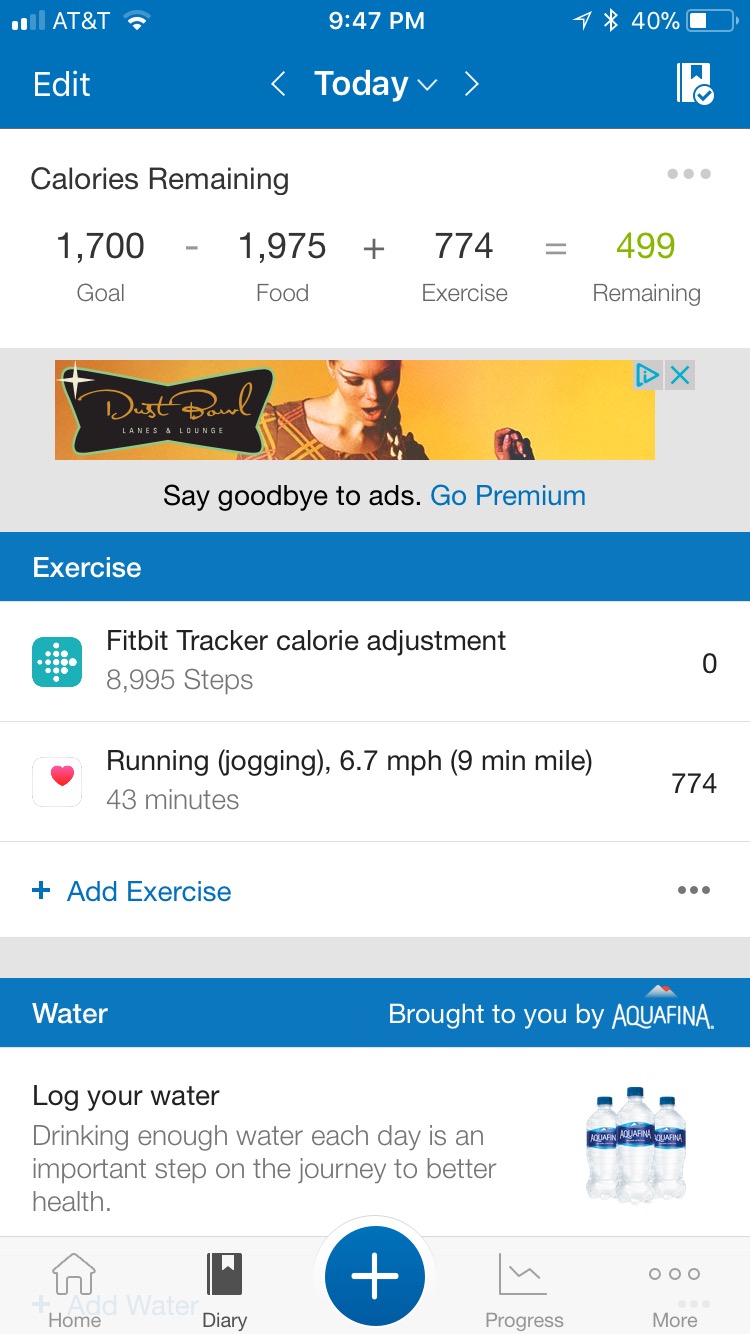This screenshot has width=750, height=1334.
Task: Tap Add Exercise
Action: click(x=132, y=891)
